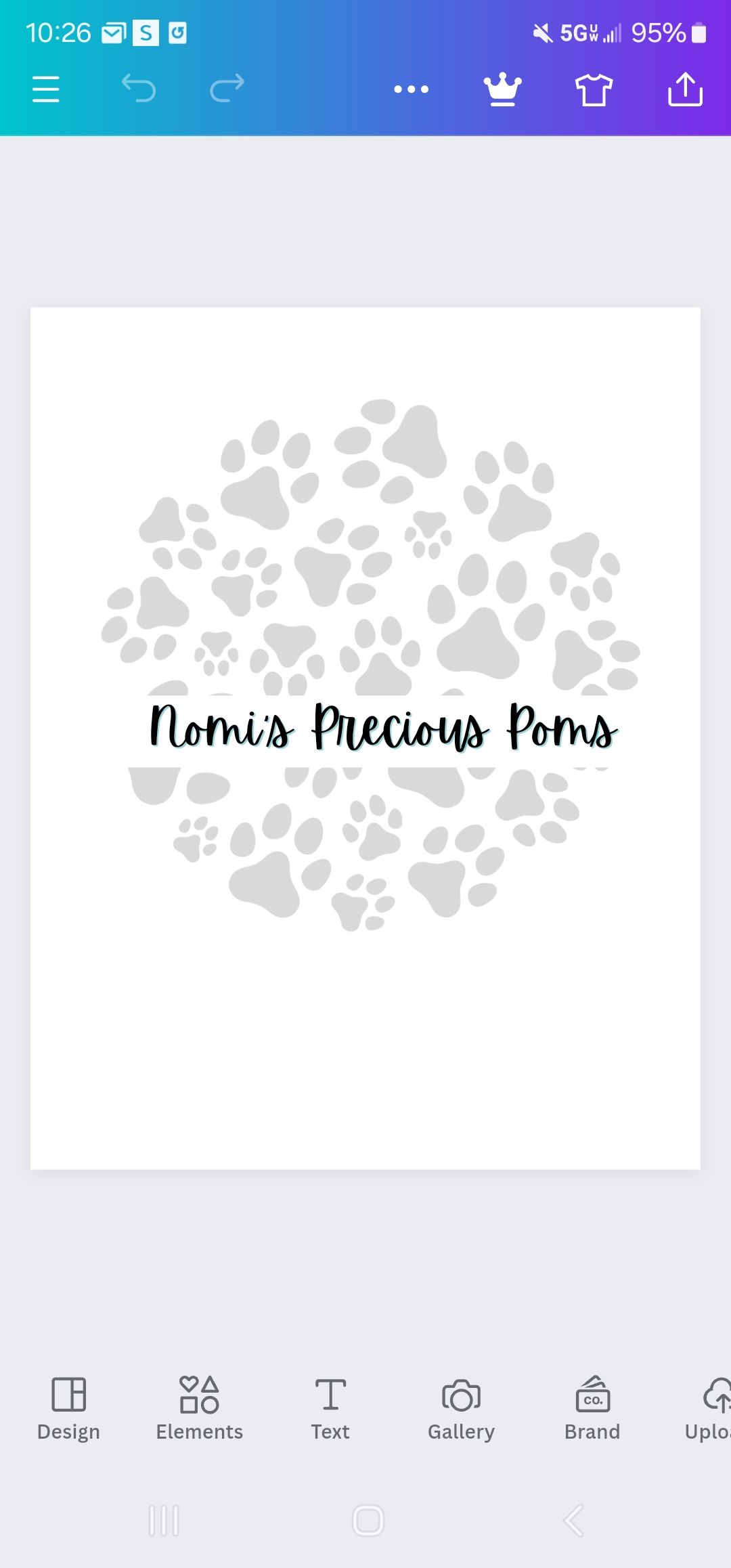Tap the crown premium icon
The height and width of the screenshot is (1568, 731).
tap(502, 89)
